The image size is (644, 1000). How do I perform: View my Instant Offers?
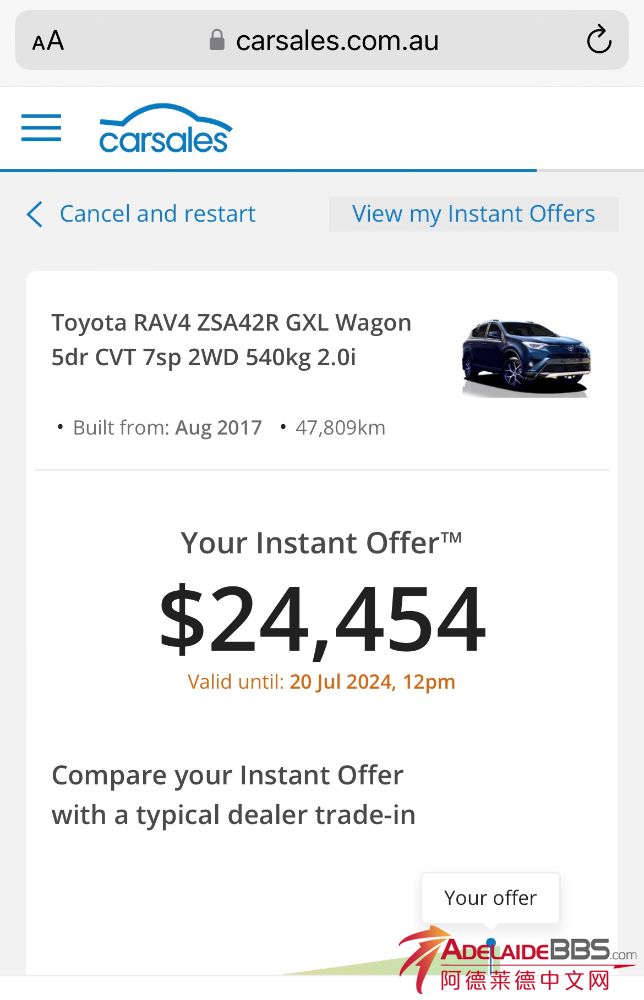(x=473, y=214)
